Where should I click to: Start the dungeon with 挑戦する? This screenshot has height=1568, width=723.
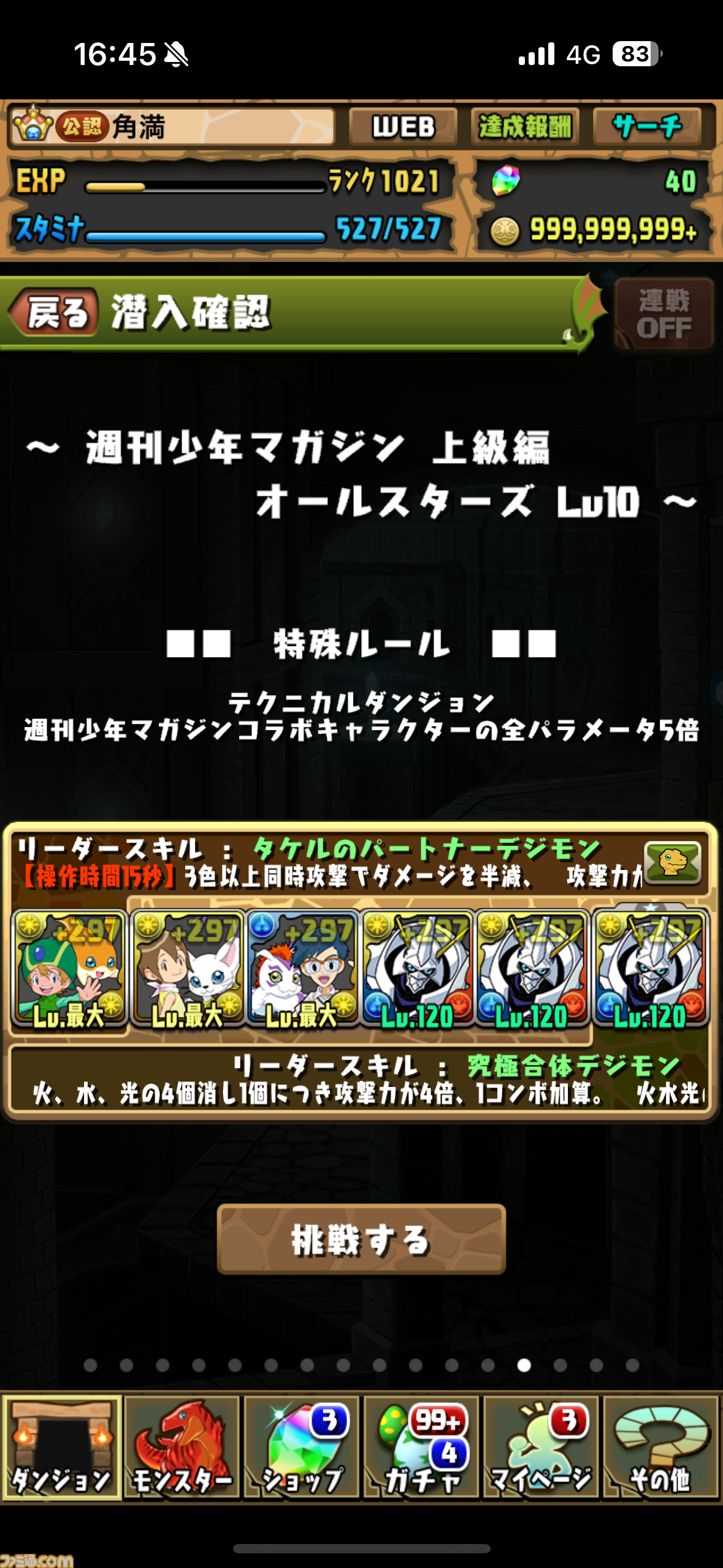361,1239
